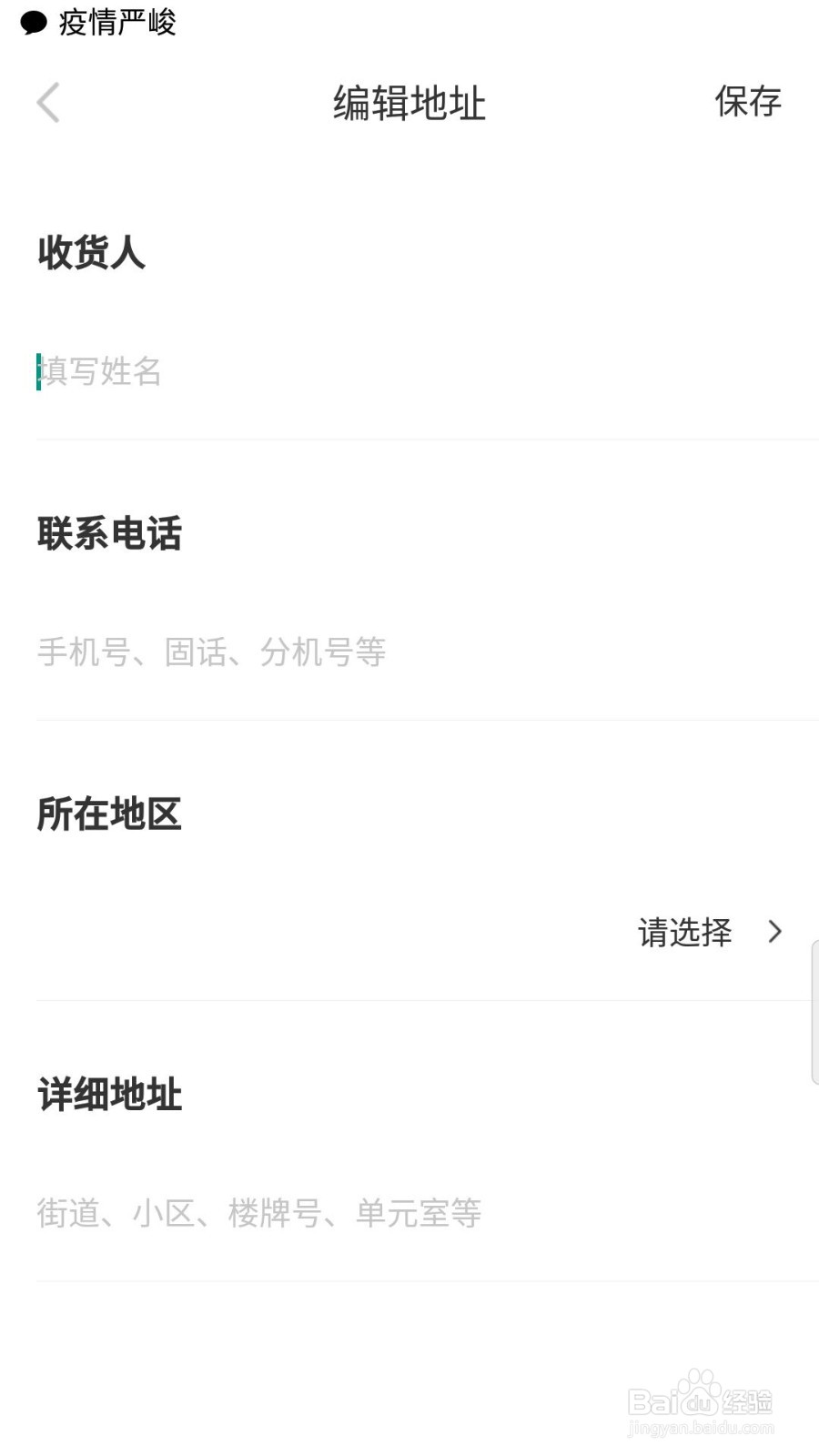Image resolution: width=819 pixels, height=1456 pixels.
Task: Tap the 编辑地址 title text
Action: pyautogui.click(x=409, y=103)
